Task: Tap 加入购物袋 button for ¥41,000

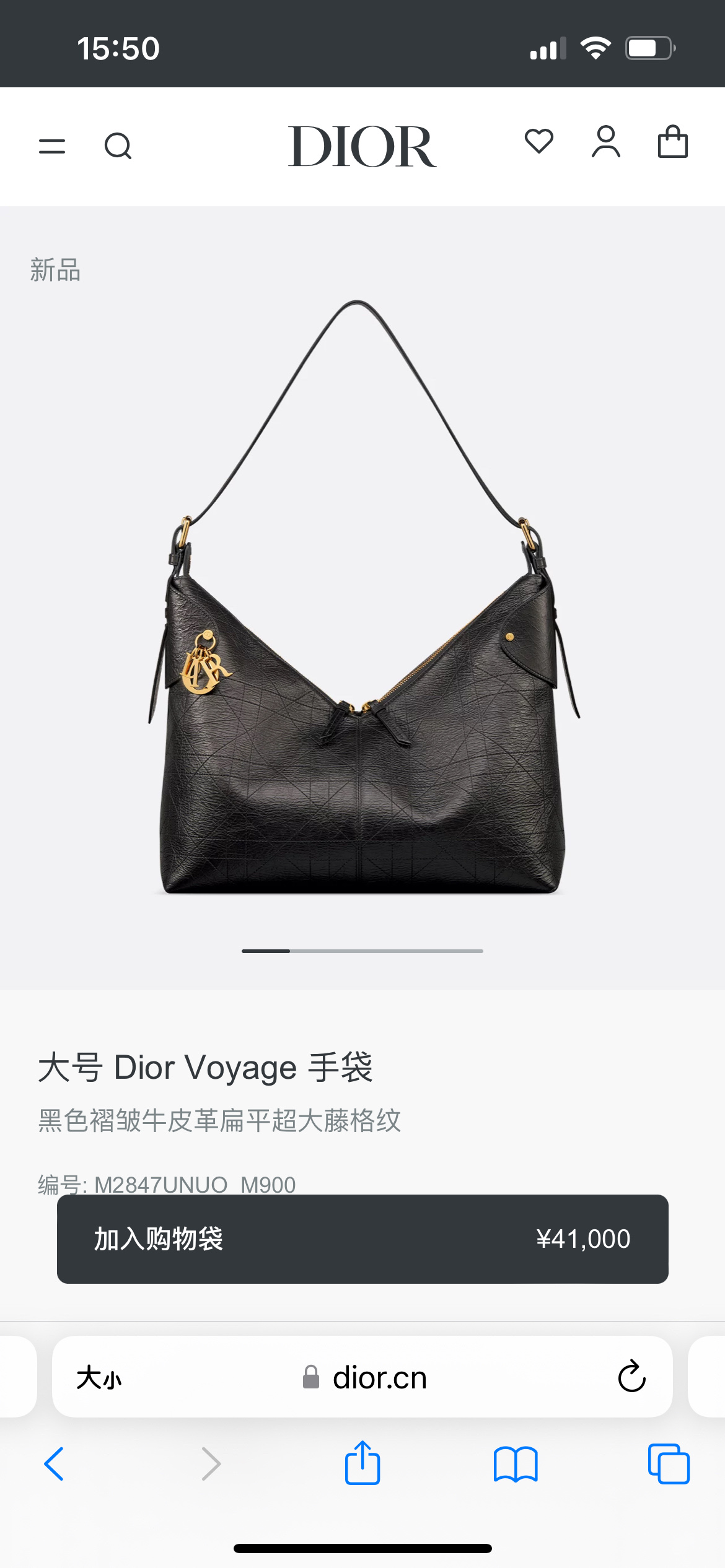Action: 362,1239
